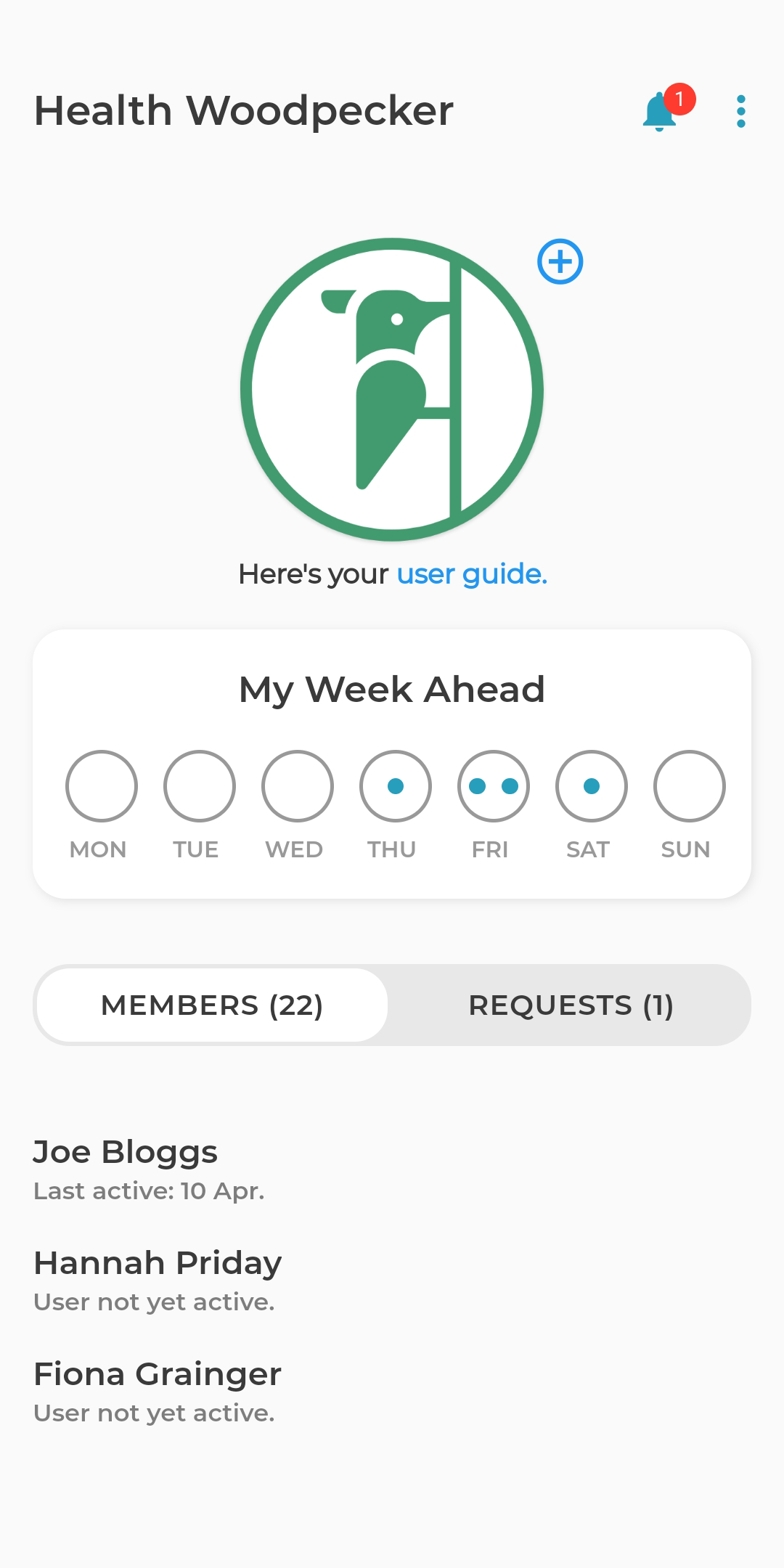
Task: Switch to the Members (22) tab
Action: (x=212, y=1005)
